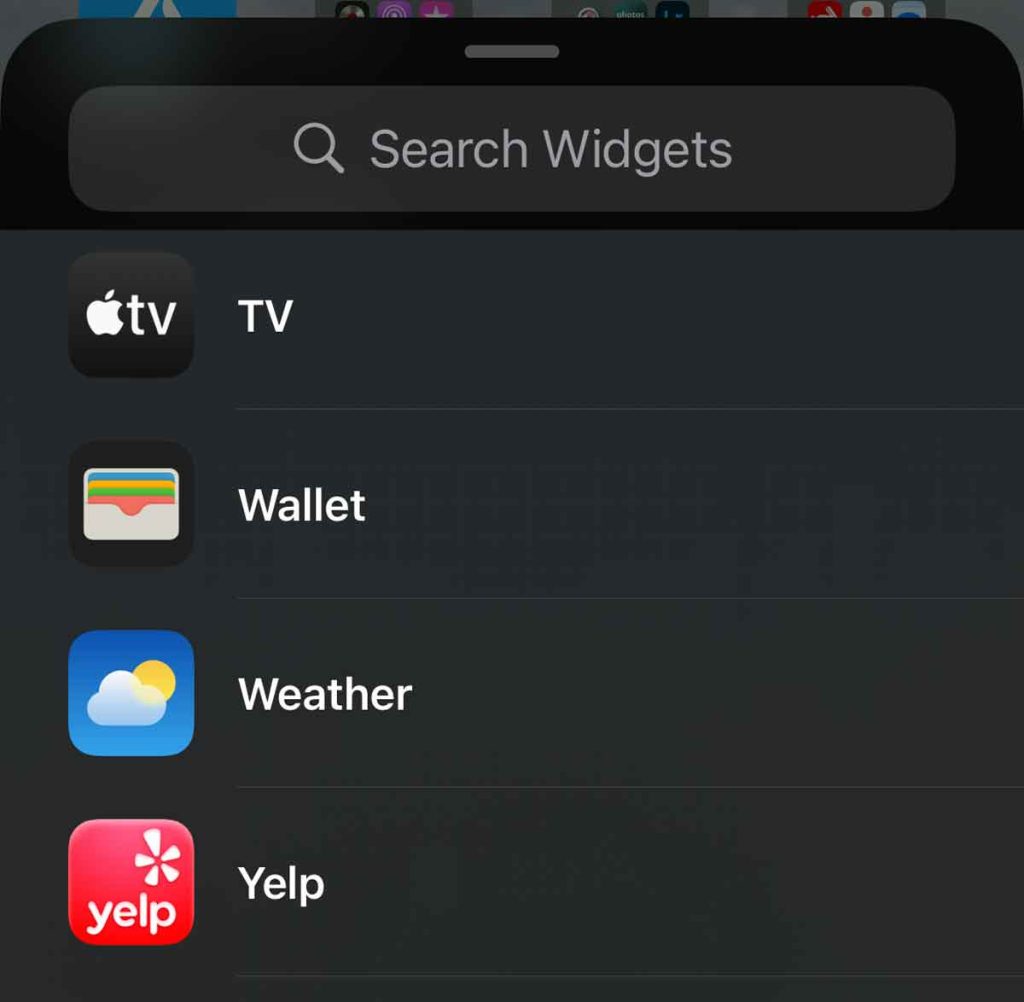Open the TV widget options
The height and width of the screenshot is (1002, 1024).
[x=265, y=316]
